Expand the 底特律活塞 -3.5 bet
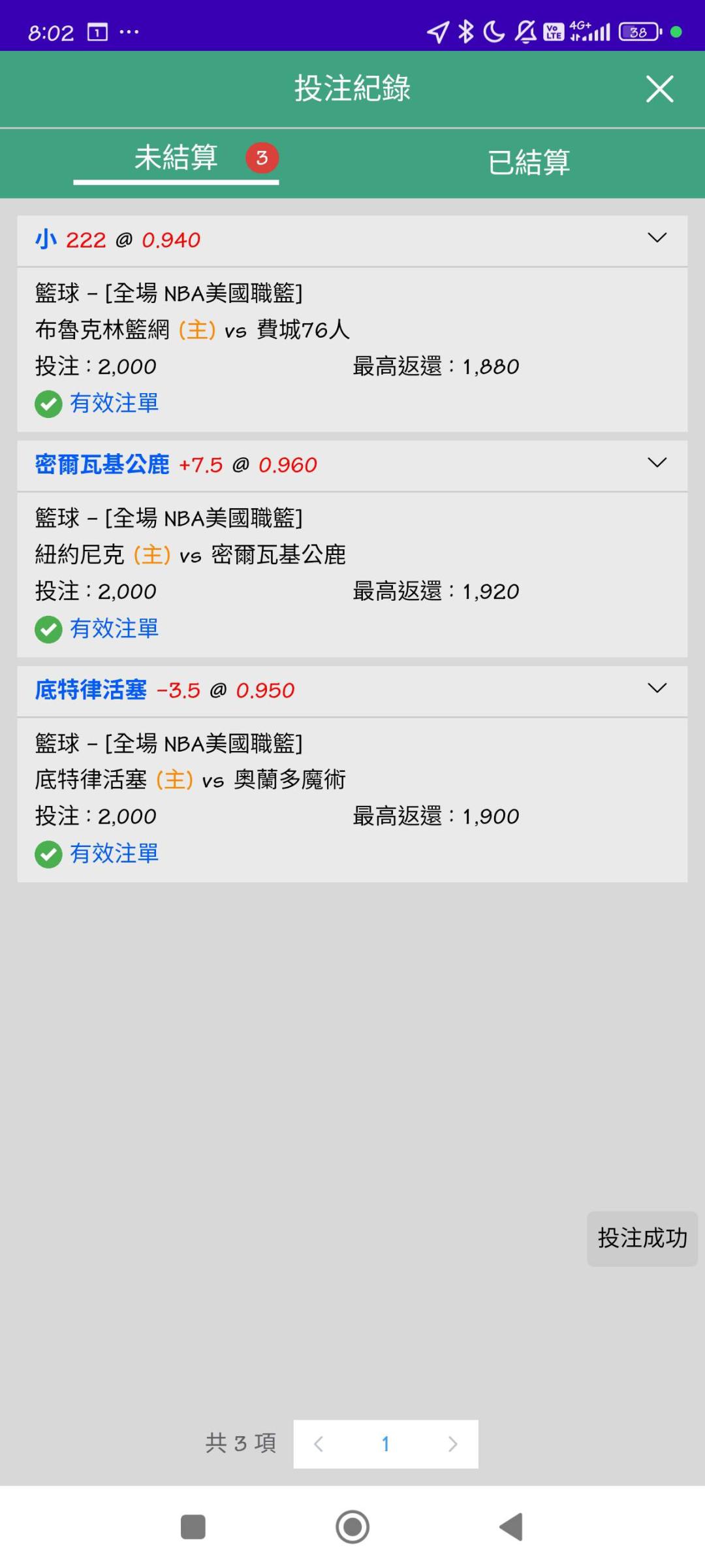705x1568 pixels. tap(657, 689)
